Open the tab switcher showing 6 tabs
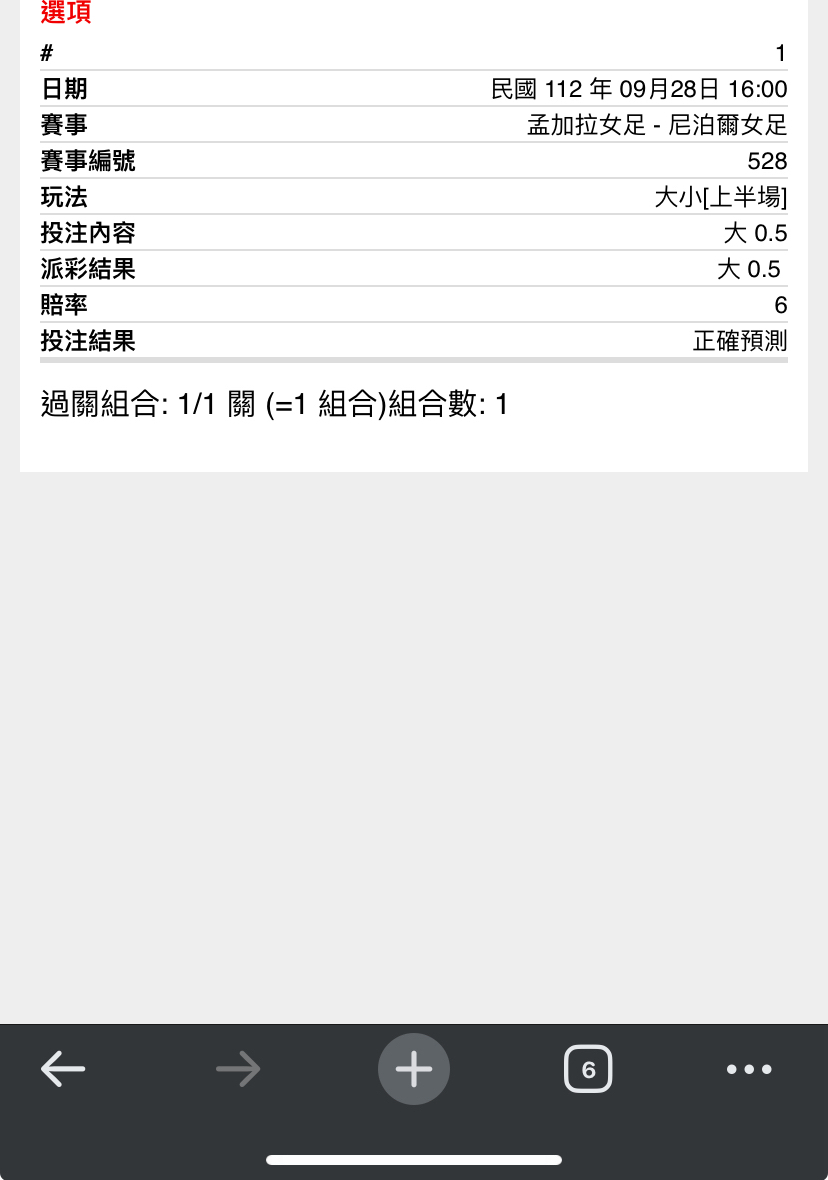This screenshot has width=828, height=1180. click(x=588, y=1070)
